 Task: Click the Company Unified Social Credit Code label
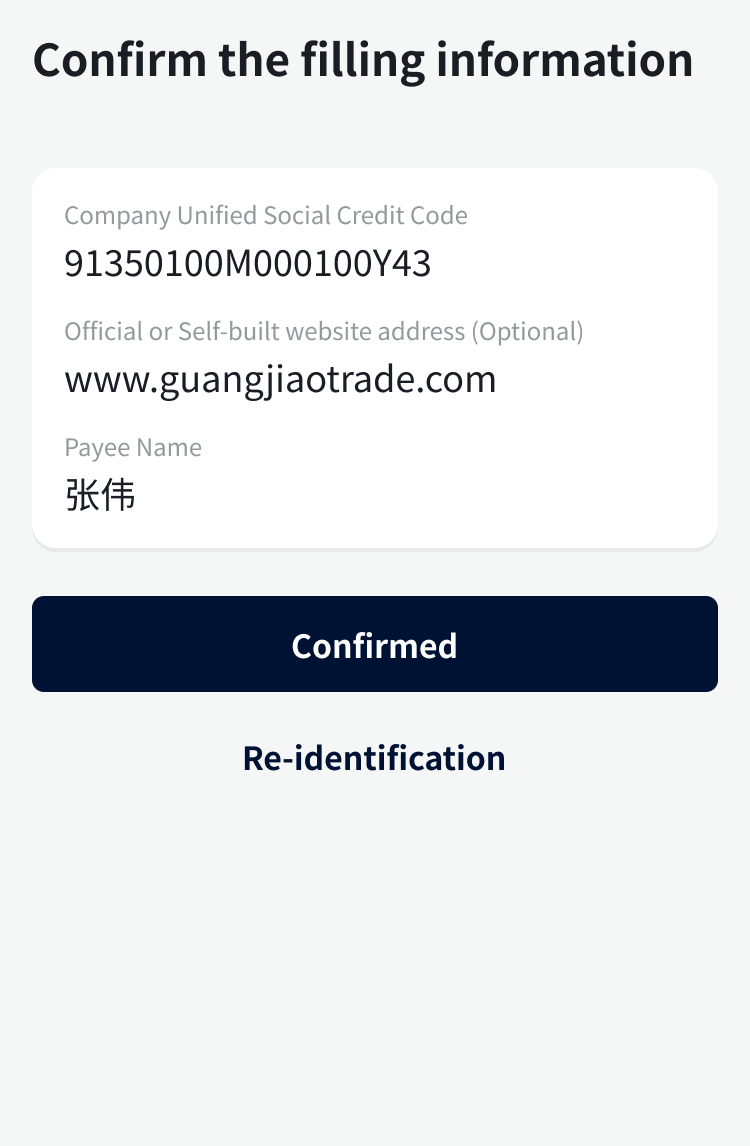(x=266, y=215)
